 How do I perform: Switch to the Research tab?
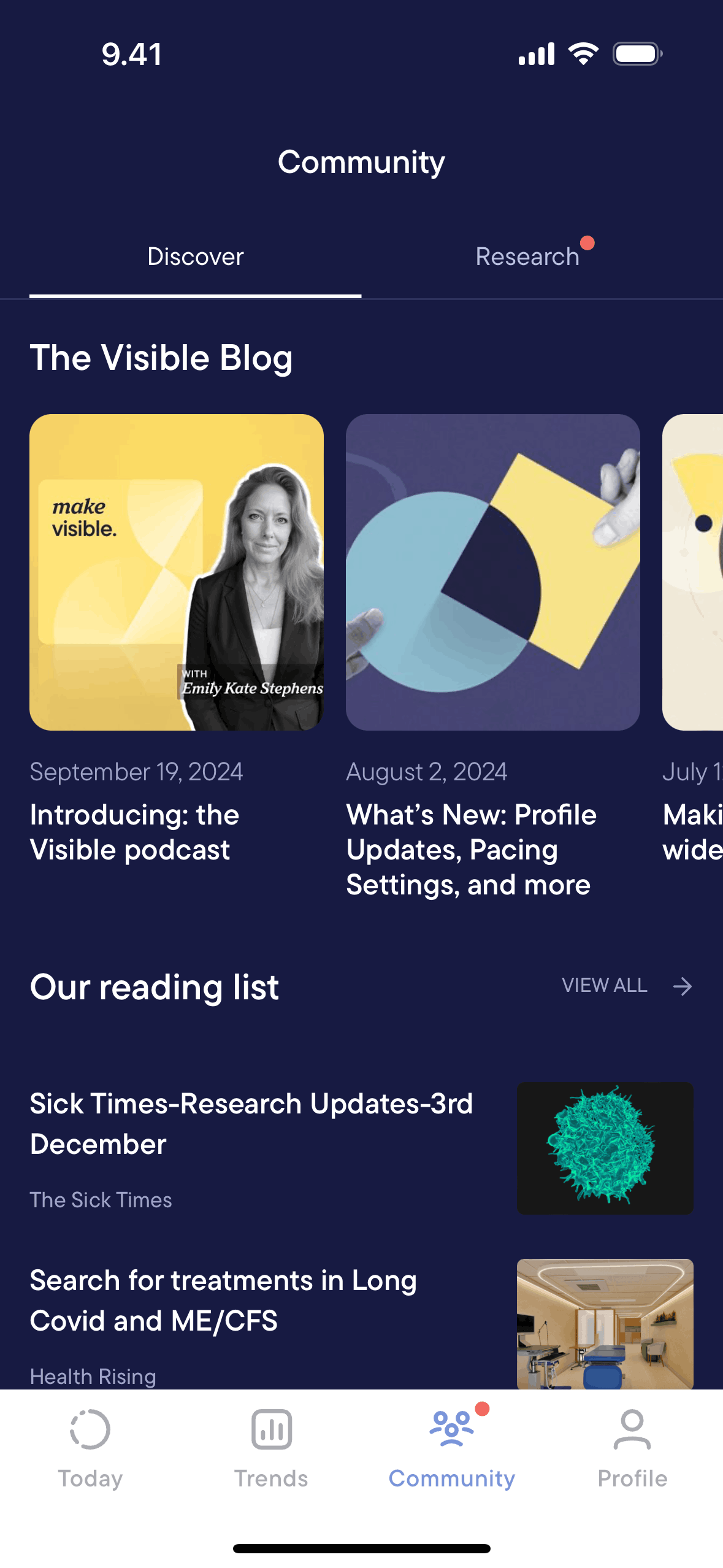(527, 256)
